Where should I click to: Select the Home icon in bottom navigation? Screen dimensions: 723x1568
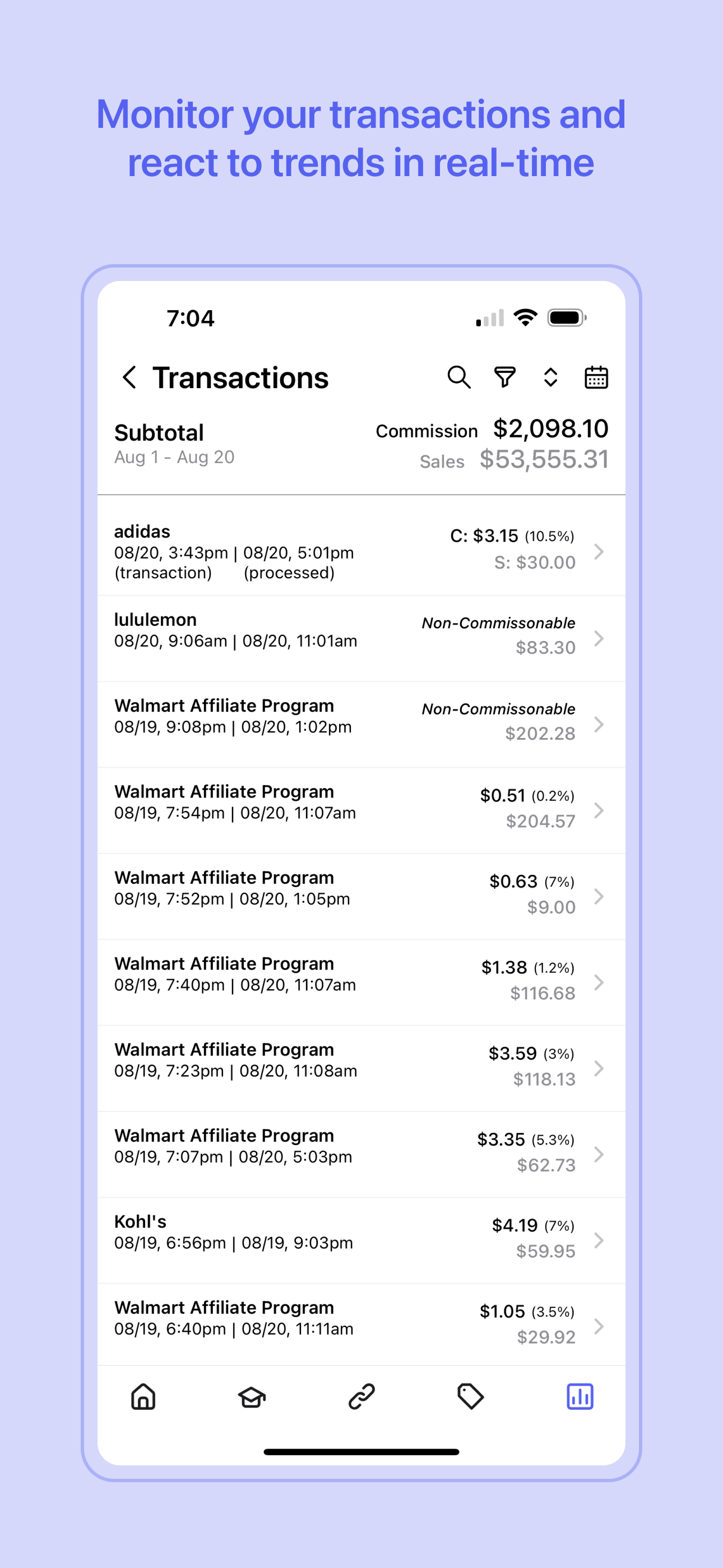click(143, 1397)
